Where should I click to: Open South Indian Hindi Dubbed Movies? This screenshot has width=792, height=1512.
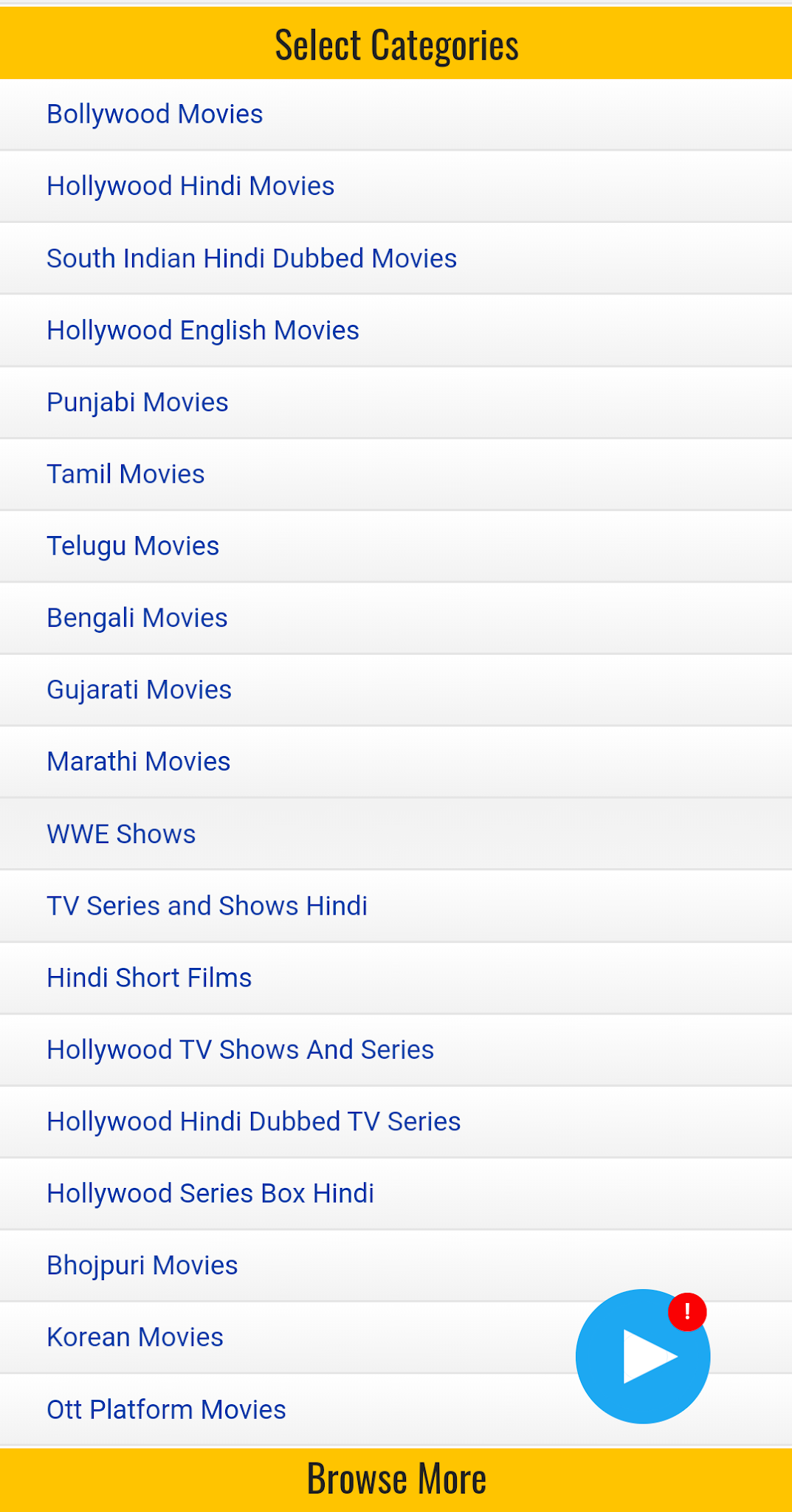252,258
